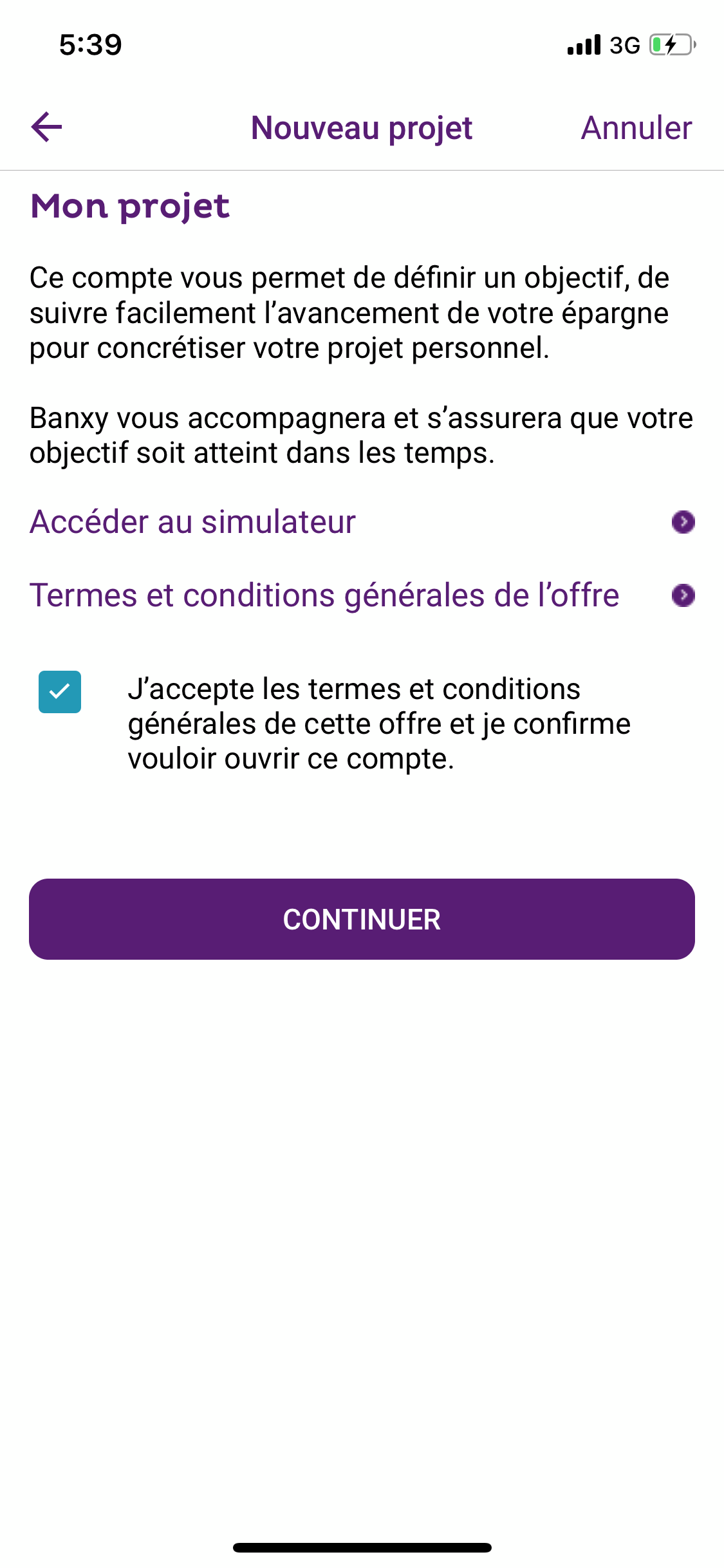Tap the purple arrow next to the simulator link

(683, 523)
